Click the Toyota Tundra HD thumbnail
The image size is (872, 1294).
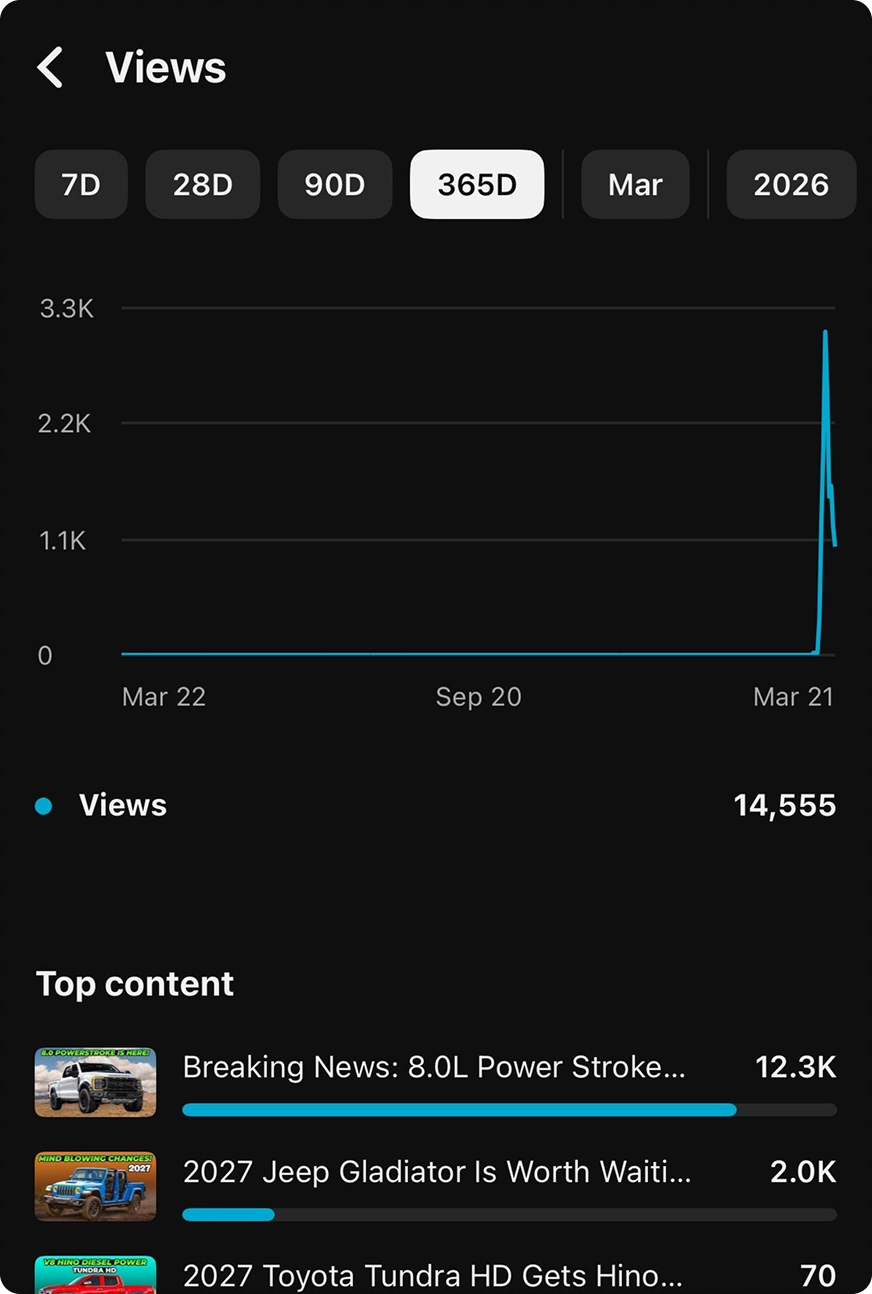point(95,1275)
